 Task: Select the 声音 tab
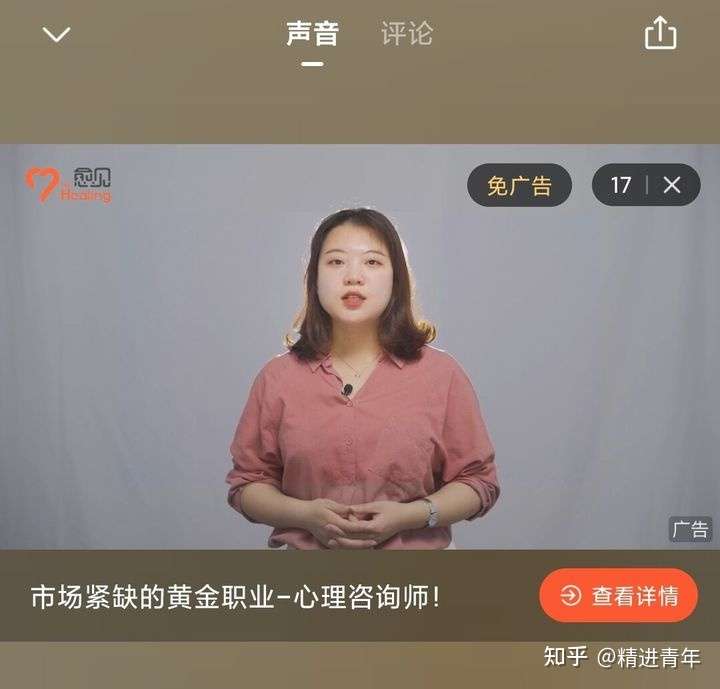(312, 34)
